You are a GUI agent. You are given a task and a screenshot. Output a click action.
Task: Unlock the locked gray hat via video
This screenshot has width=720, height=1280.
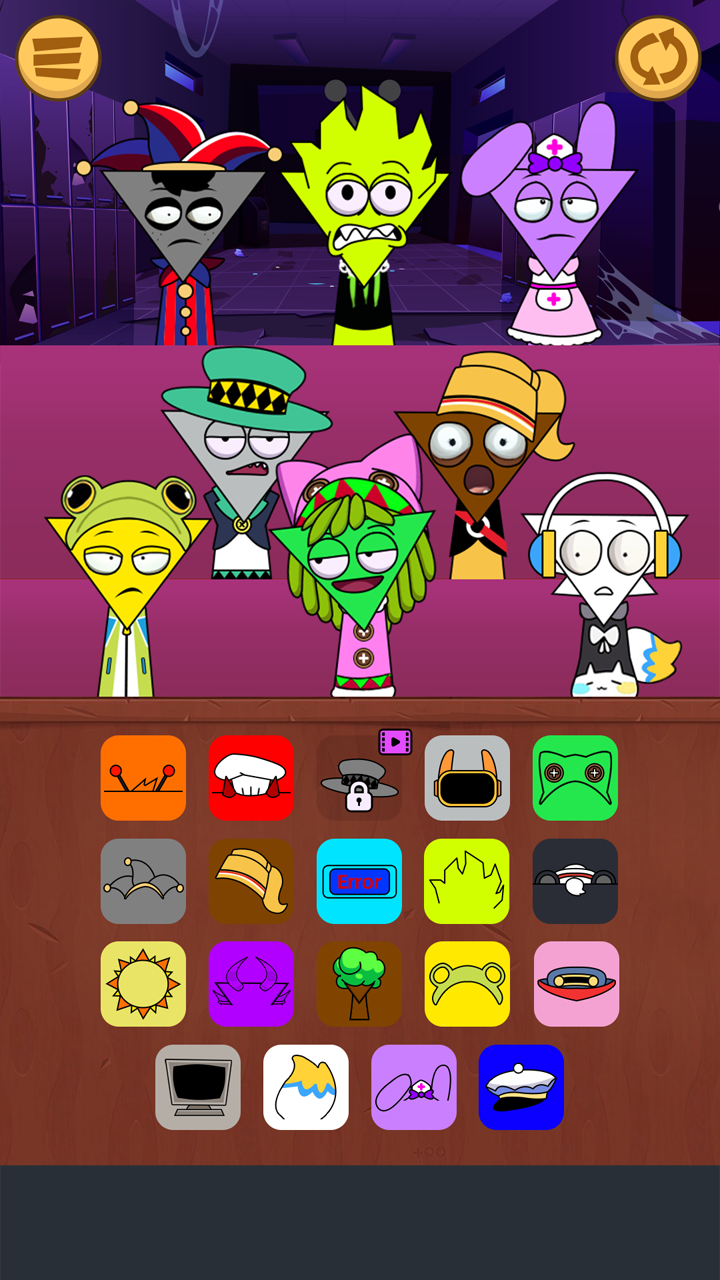point(359,778)
